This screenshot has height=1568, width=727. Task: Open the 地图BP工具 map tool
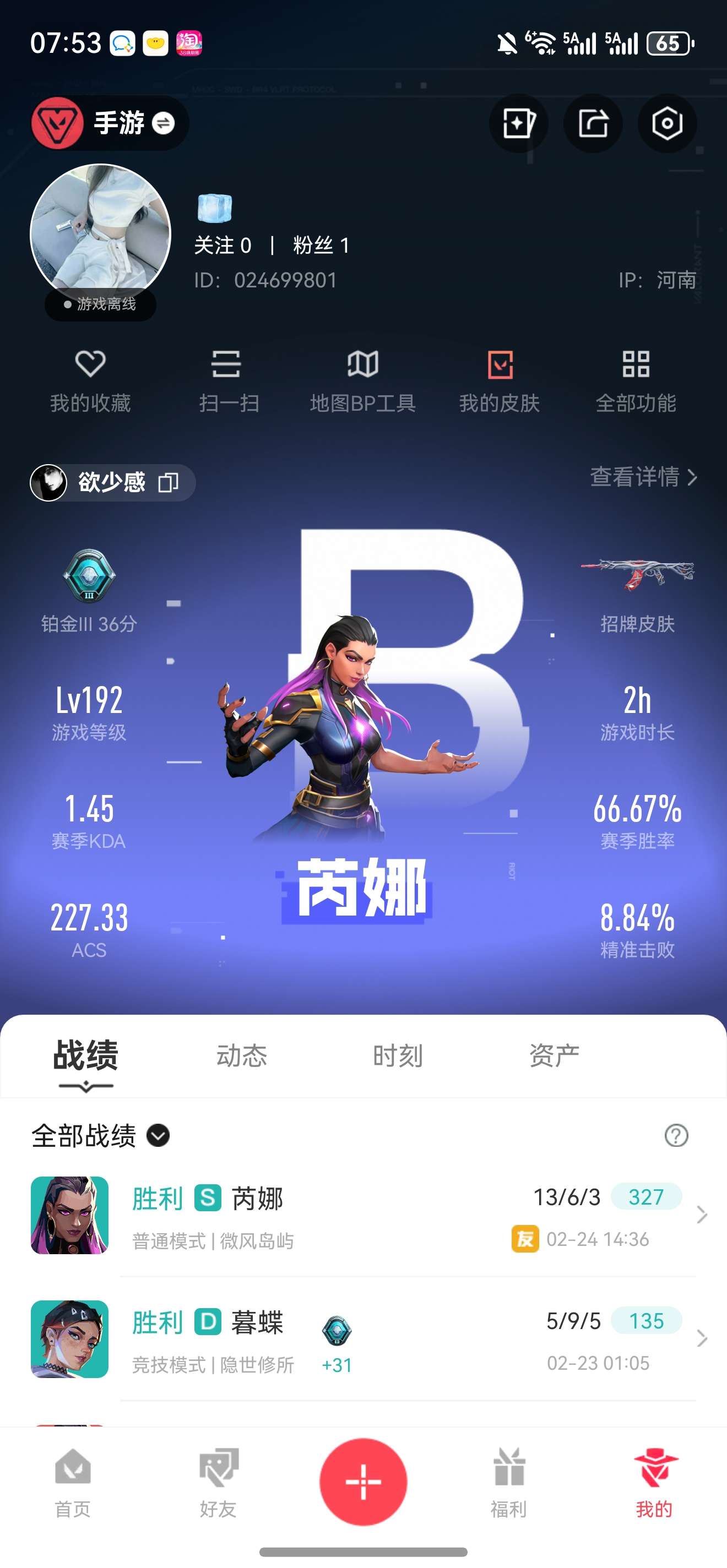tap(363, 380)
